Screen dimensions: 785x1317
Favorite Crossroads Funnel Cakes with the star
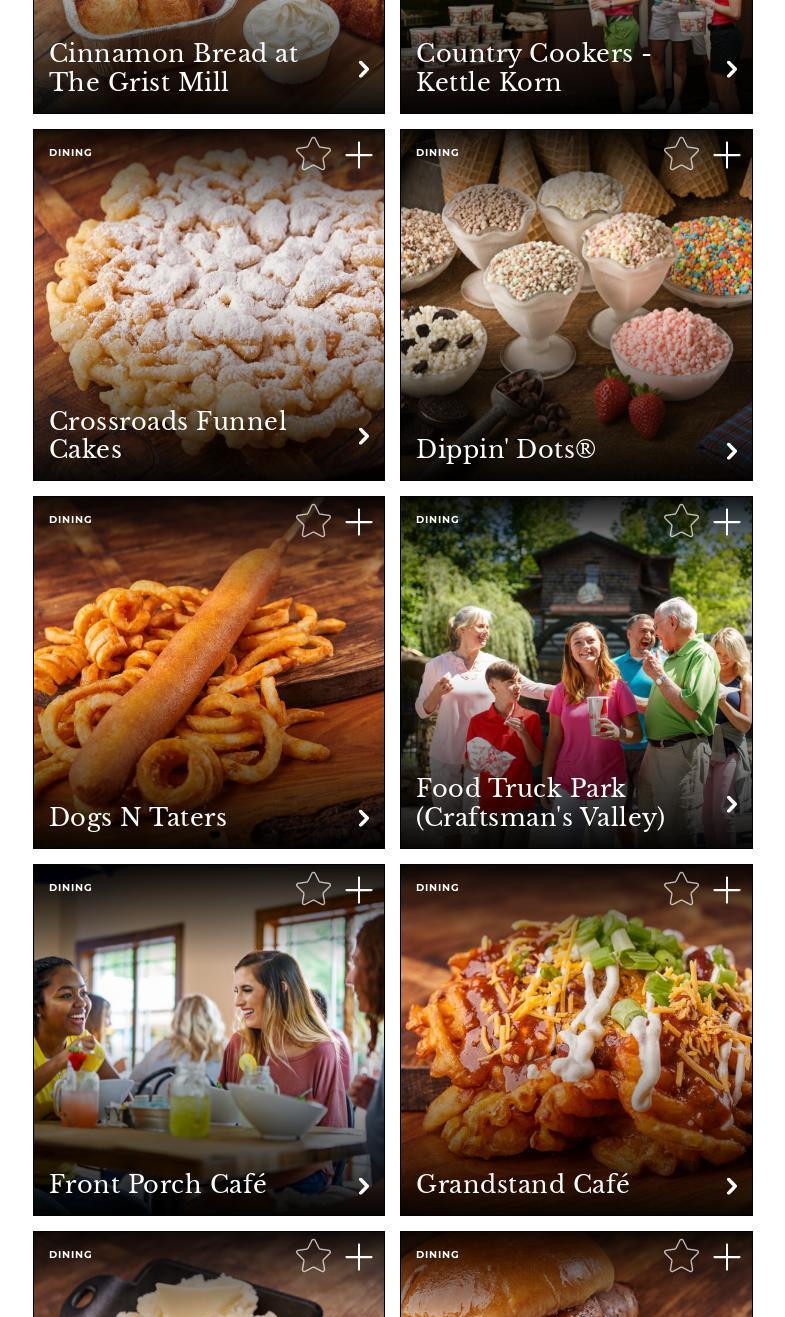point(313,154)
